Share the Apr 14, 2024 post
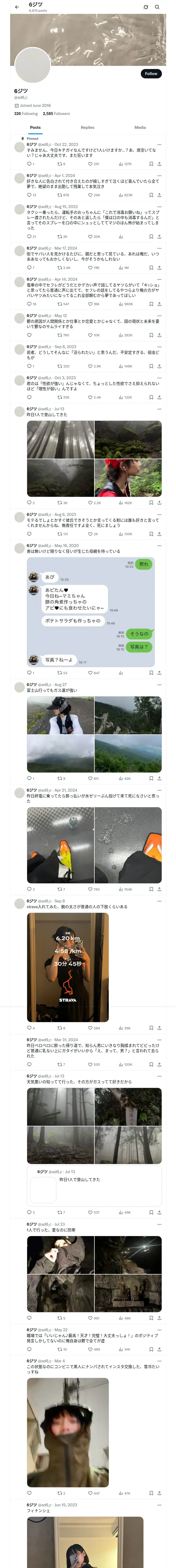 pos(159,304)
